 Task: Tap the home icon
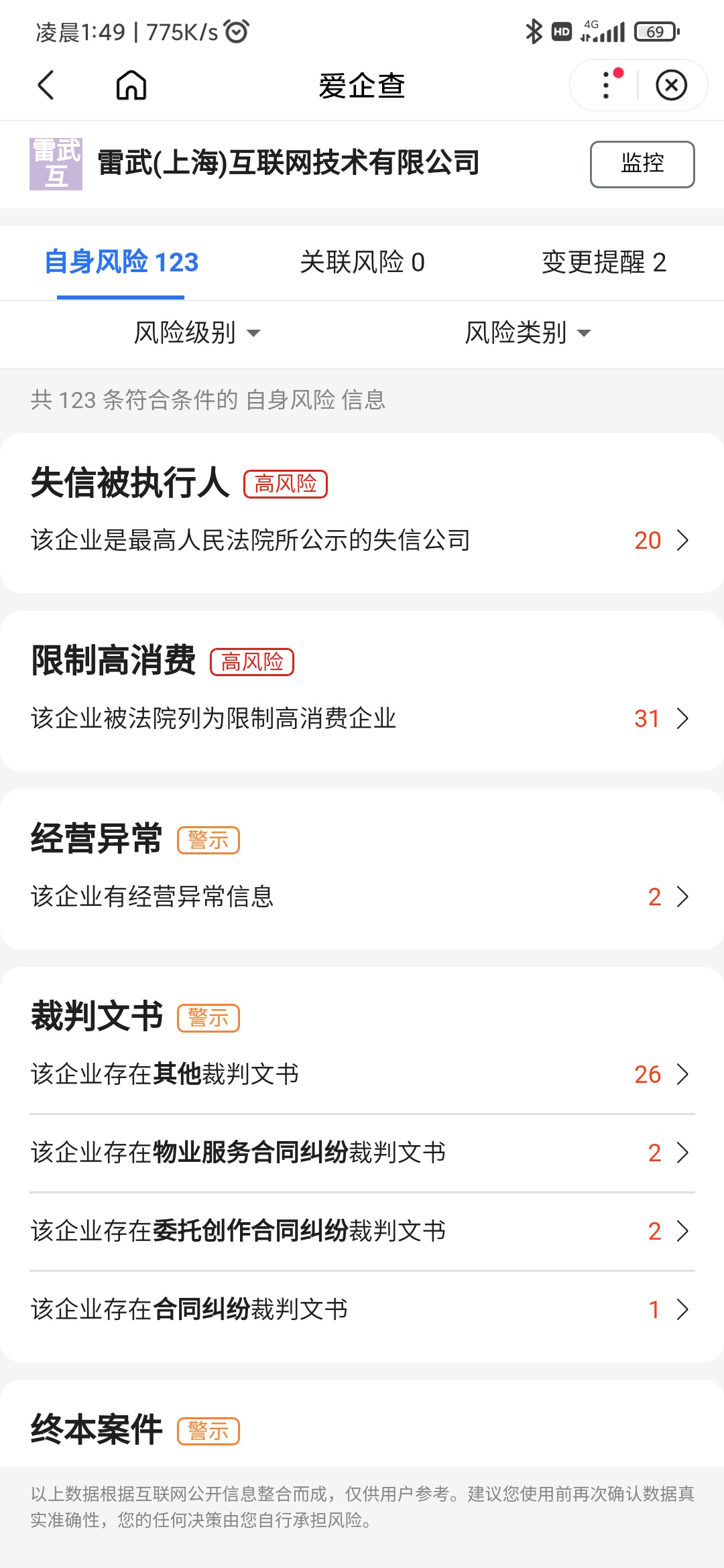click(x=131, y=85)
